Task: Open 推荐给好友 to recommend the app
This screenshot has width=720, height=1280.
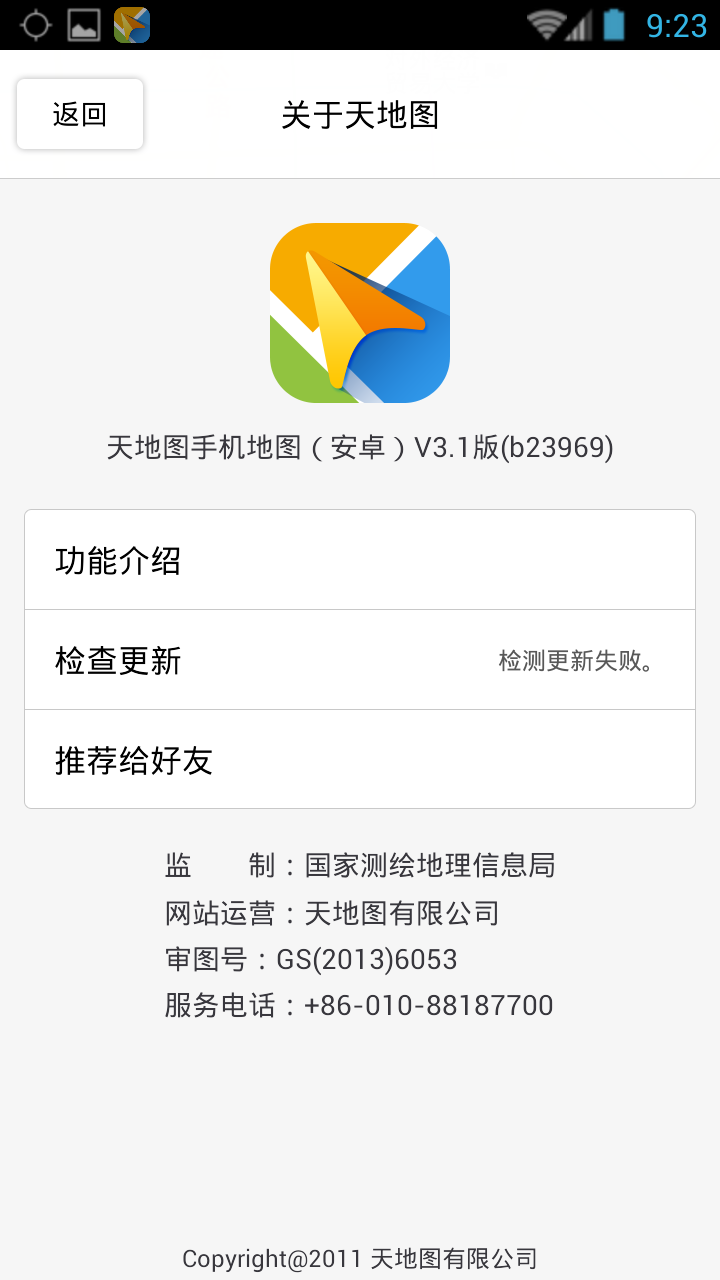Action: click(360, 760)
